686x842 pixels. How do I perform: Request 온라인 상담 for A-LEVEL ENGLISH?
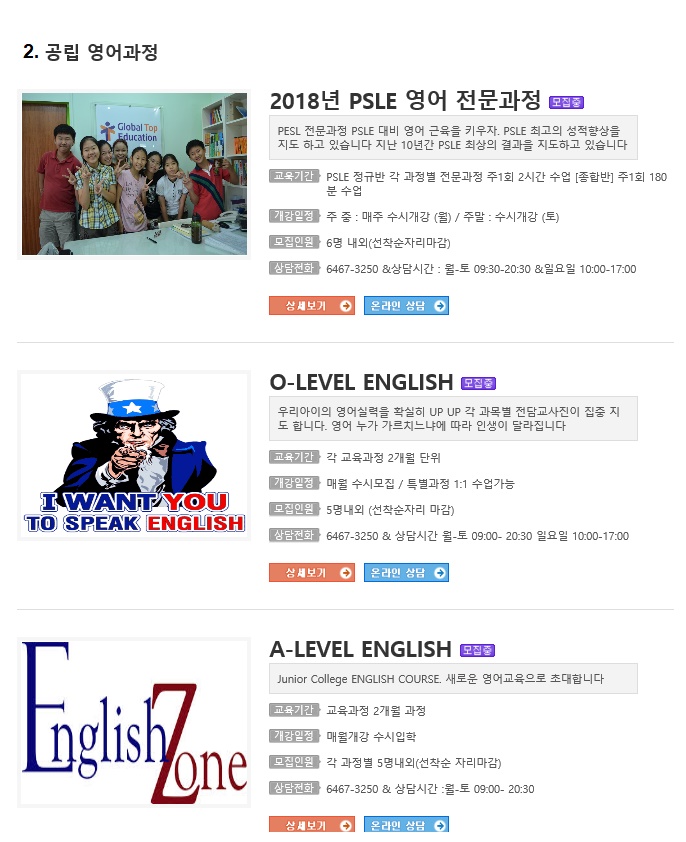(406, 825)
